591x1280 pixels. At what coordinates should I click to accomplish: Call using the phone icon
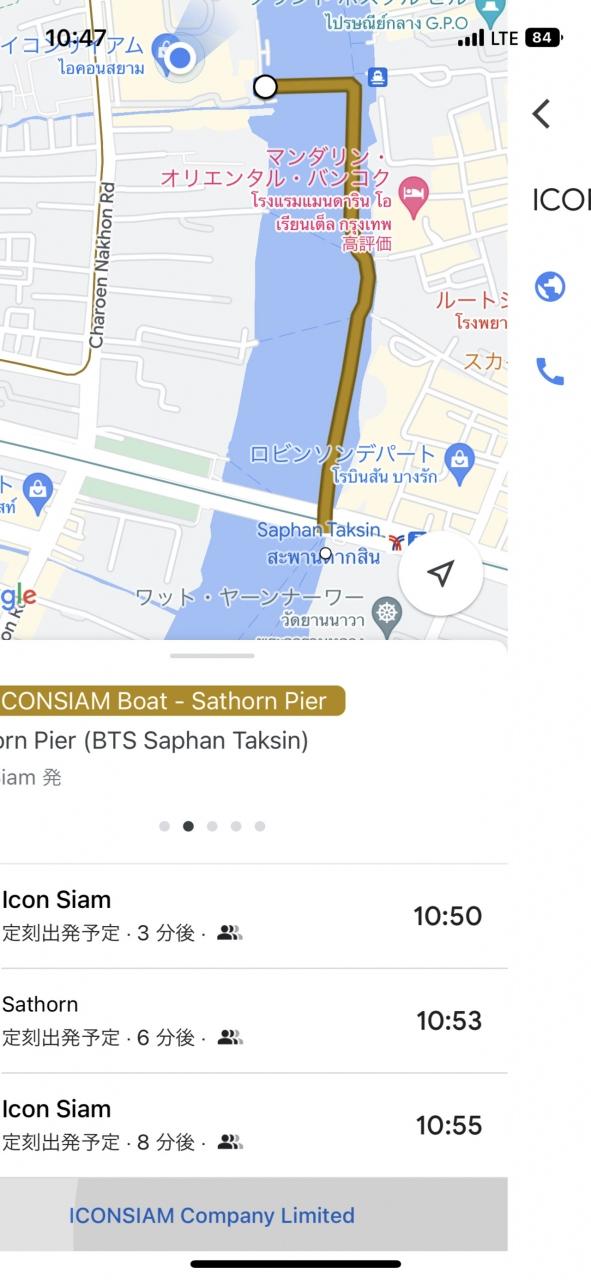click(550, 371)
